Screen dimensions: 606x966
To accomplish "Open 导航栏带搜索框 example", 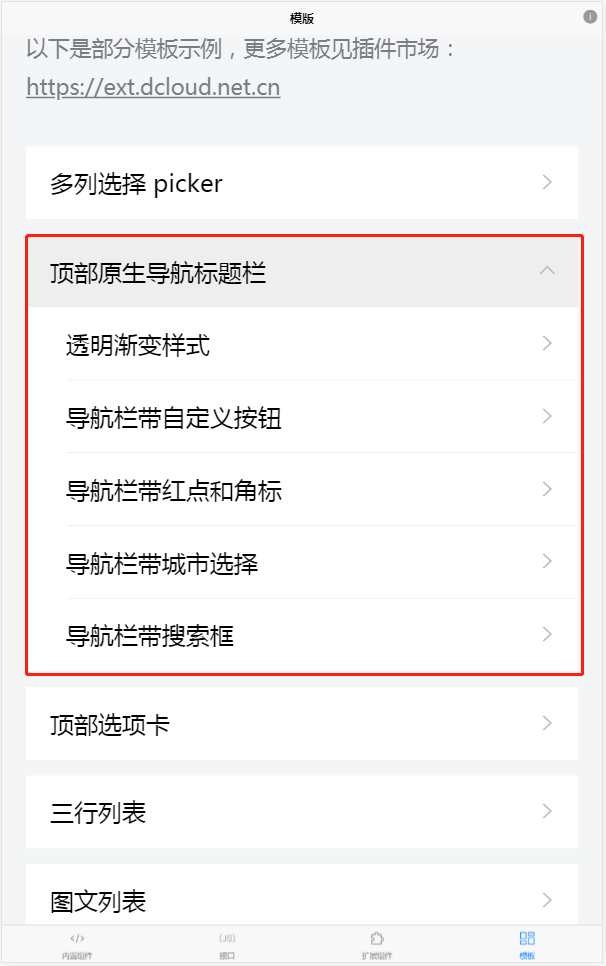I will [310, 635].
